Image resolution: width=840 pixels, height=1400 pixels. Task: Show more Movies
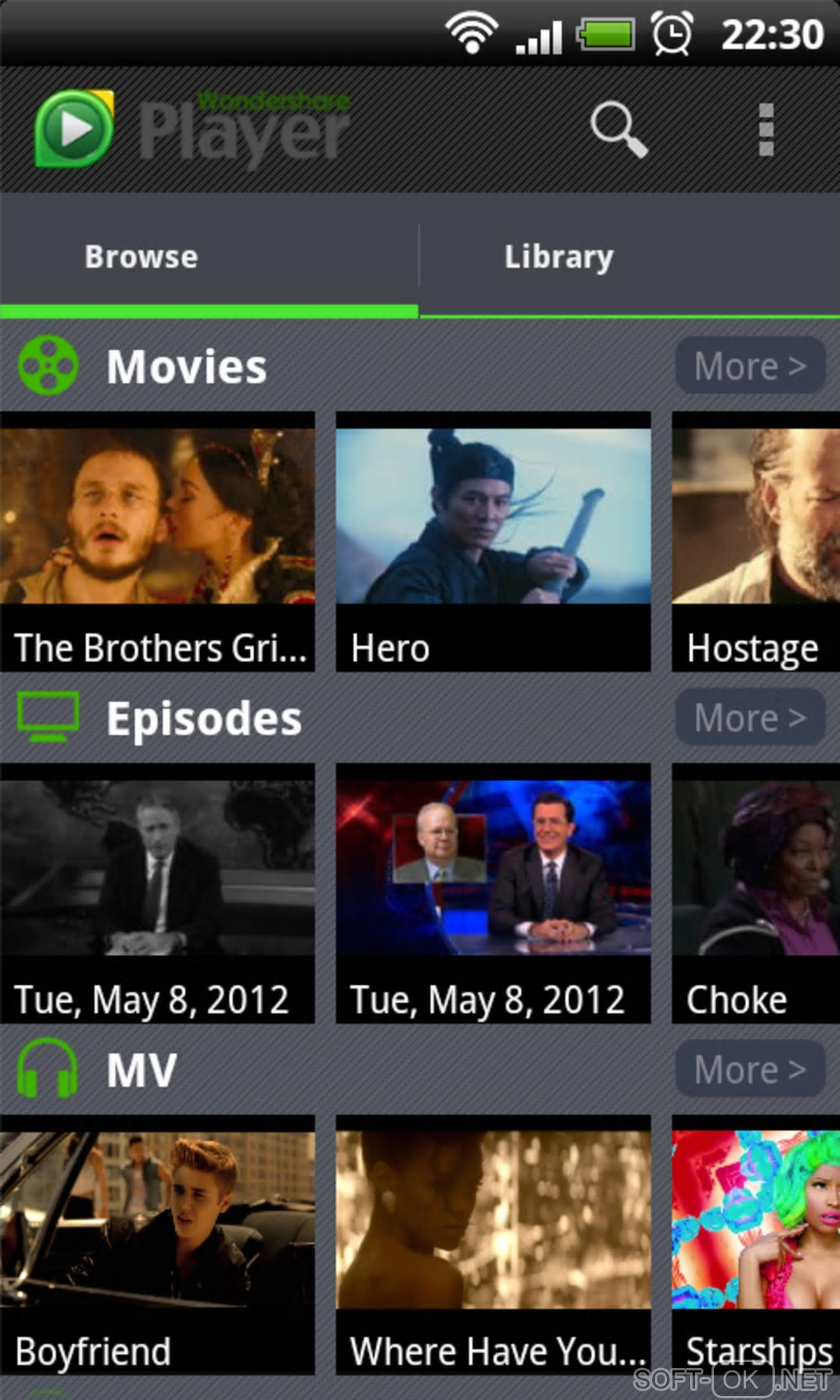pyautogui.click(x=749, y=366)
